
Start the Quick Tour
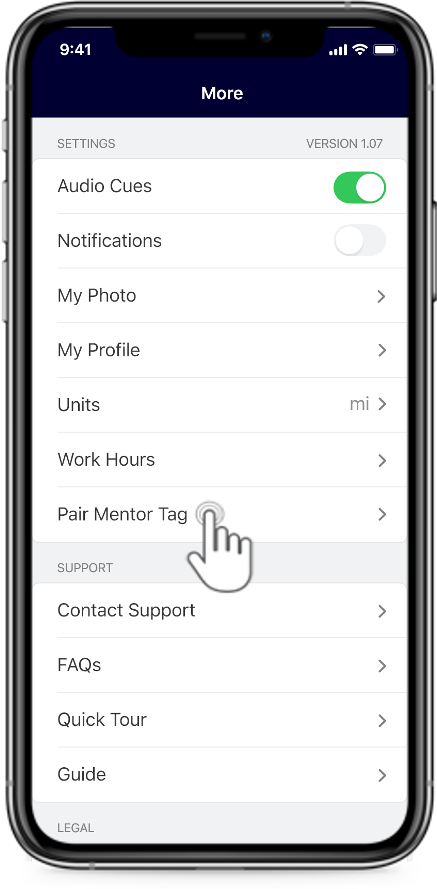[x=220, y=720]
